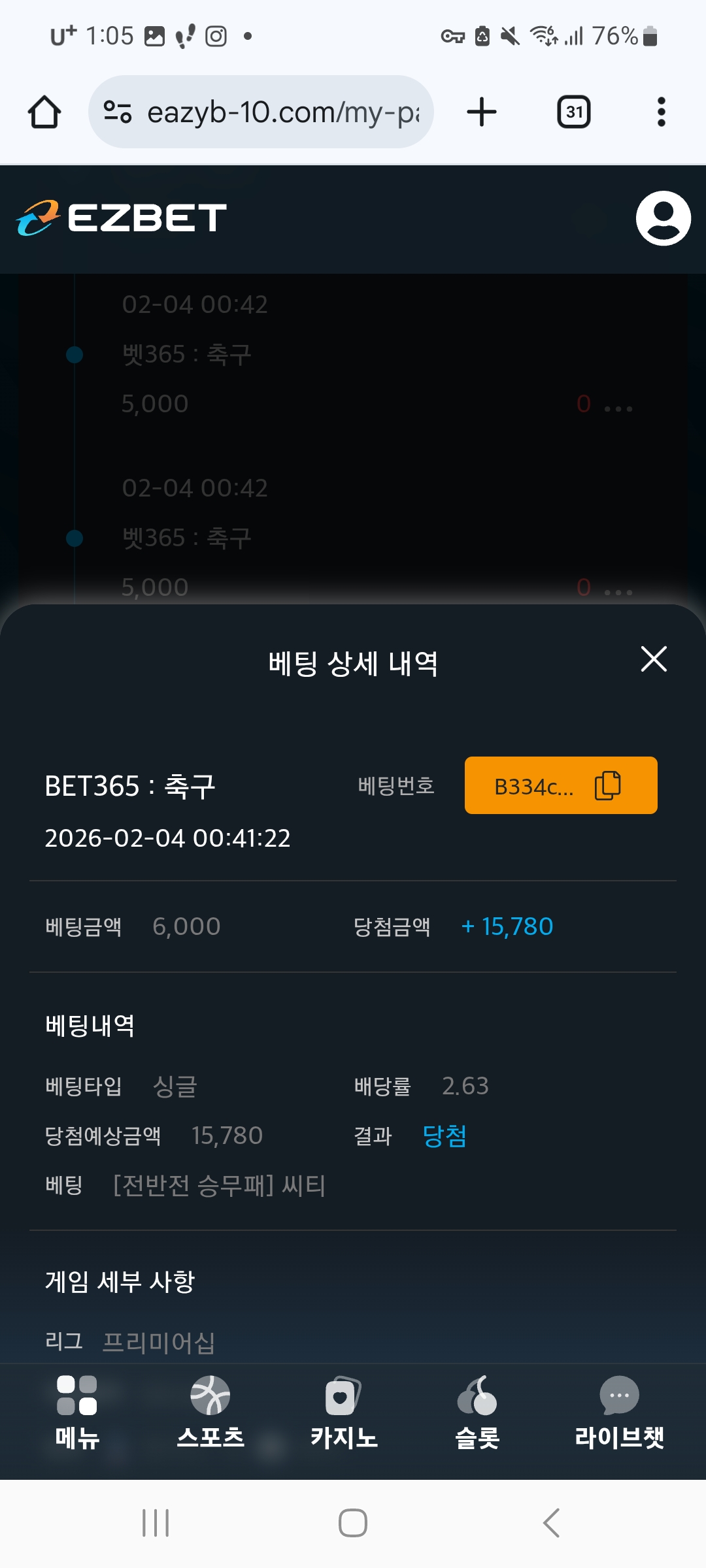This screenshot has width=706, height=1568.
Task: Open the site info icon in address bar
Action: (x=116, y=111)
